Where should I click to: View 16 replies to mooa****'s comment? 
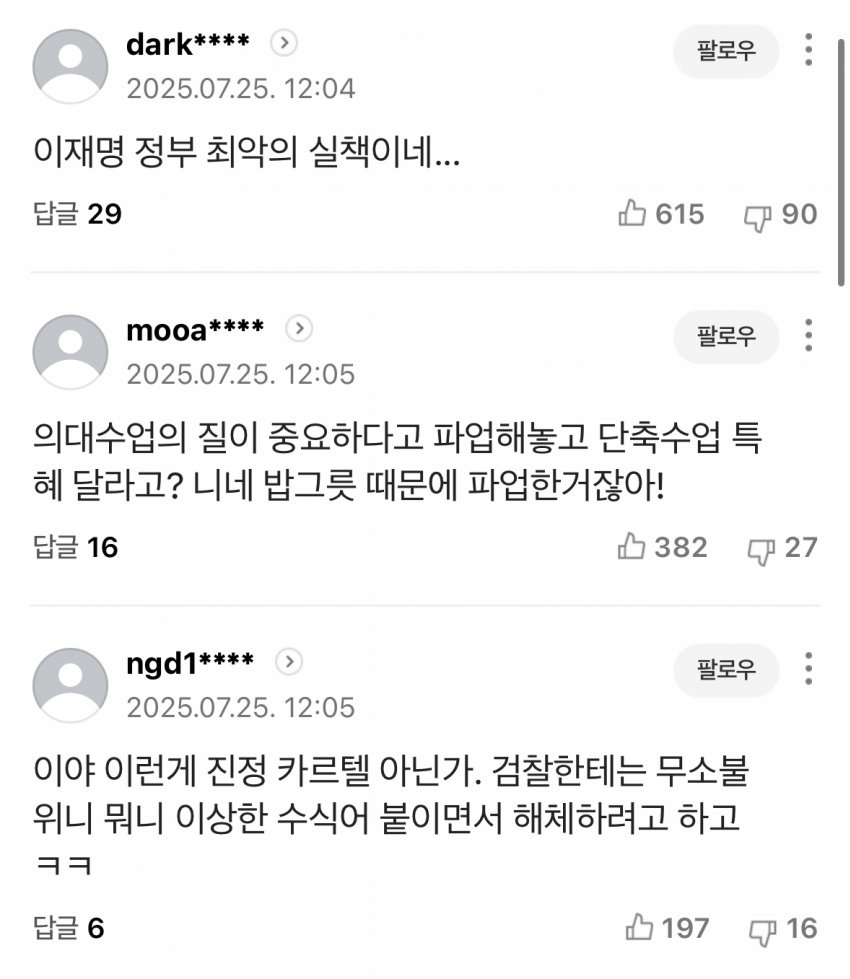pyautogui.click(x=76, y=547)
